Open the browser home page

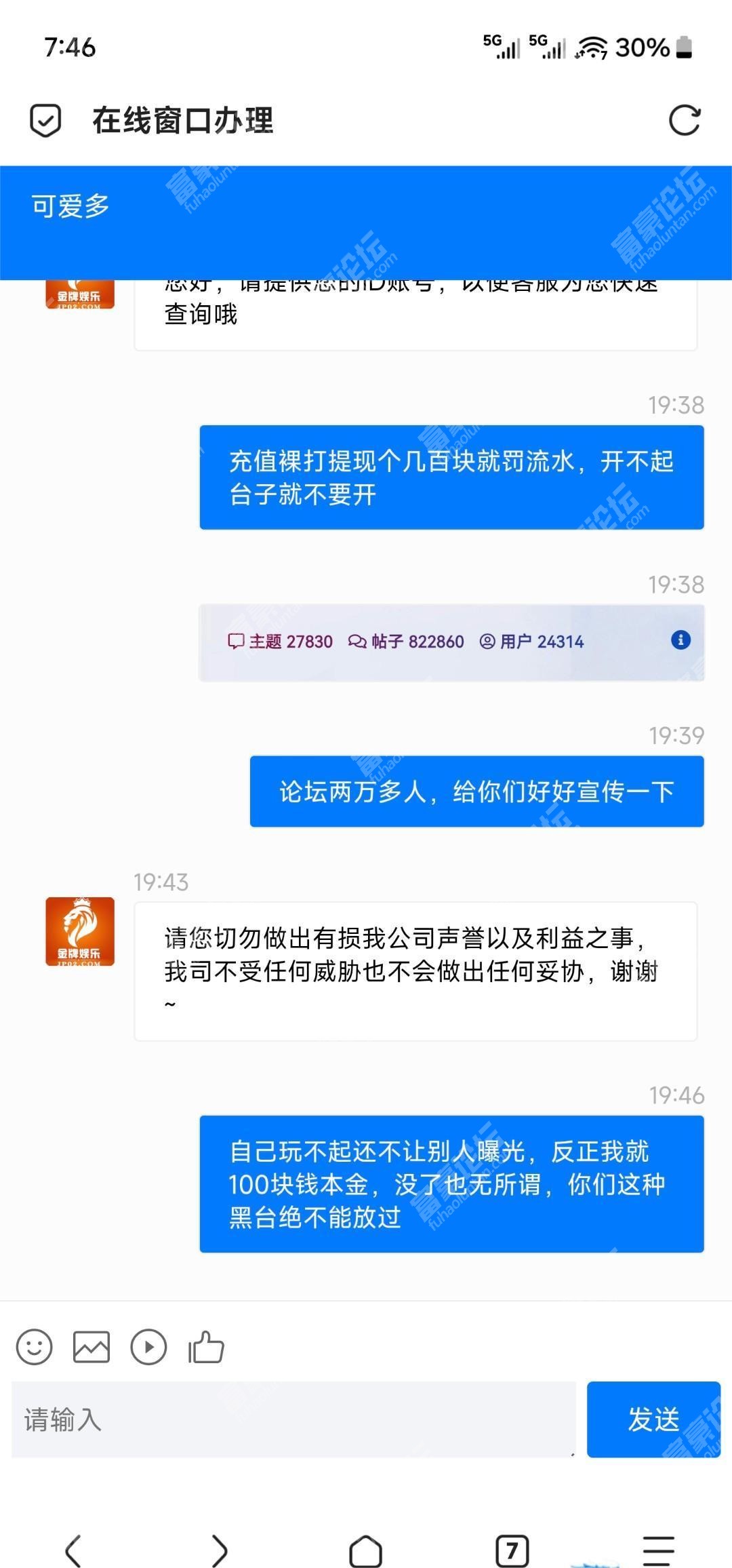366,1550
